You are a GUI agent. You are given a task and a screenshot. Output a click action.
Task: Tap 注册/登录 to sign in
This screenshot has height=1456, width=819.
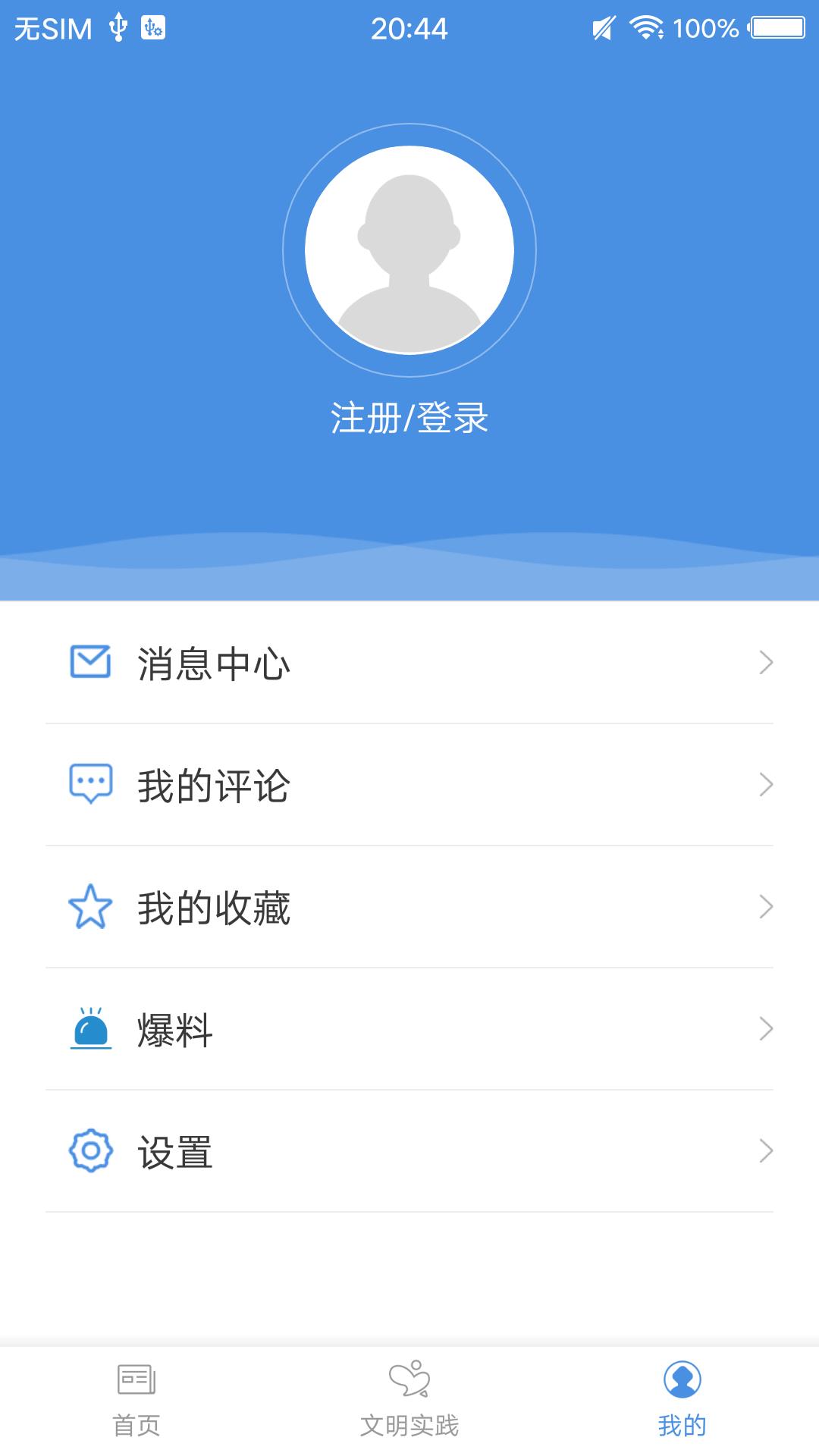409,417
